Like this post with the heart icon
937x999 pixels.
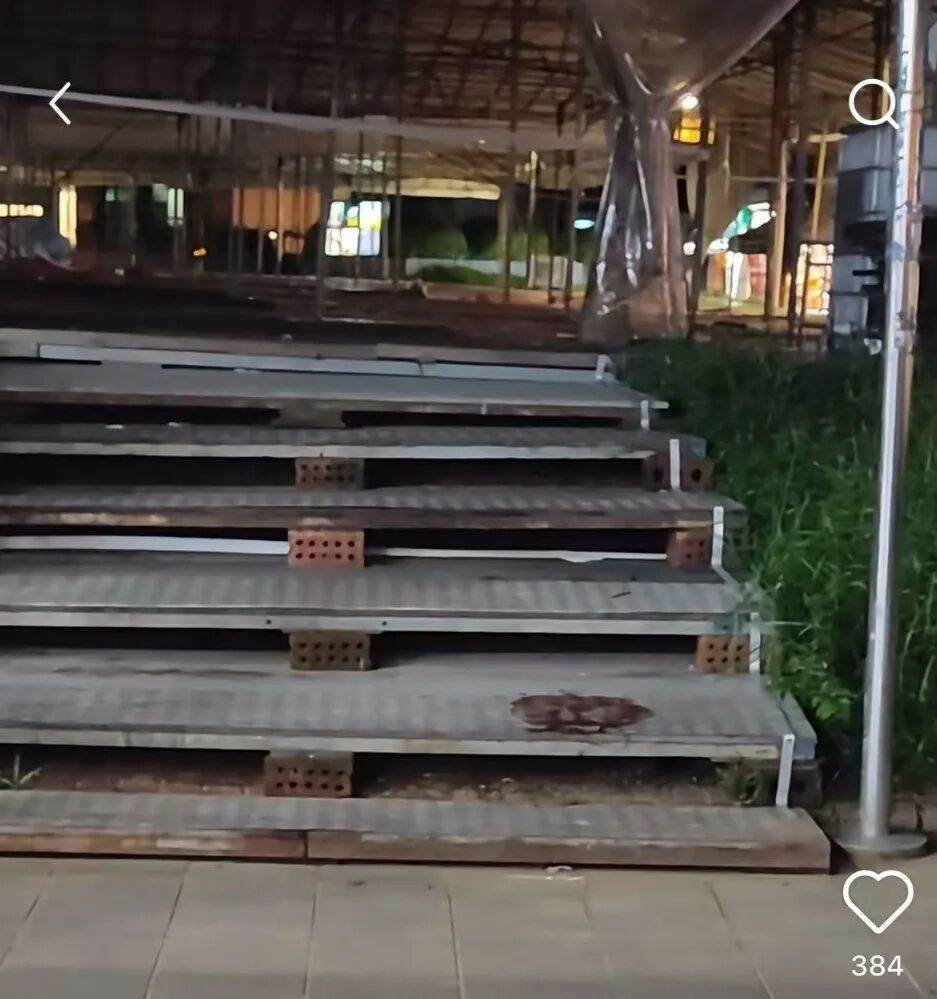point(877,901)
